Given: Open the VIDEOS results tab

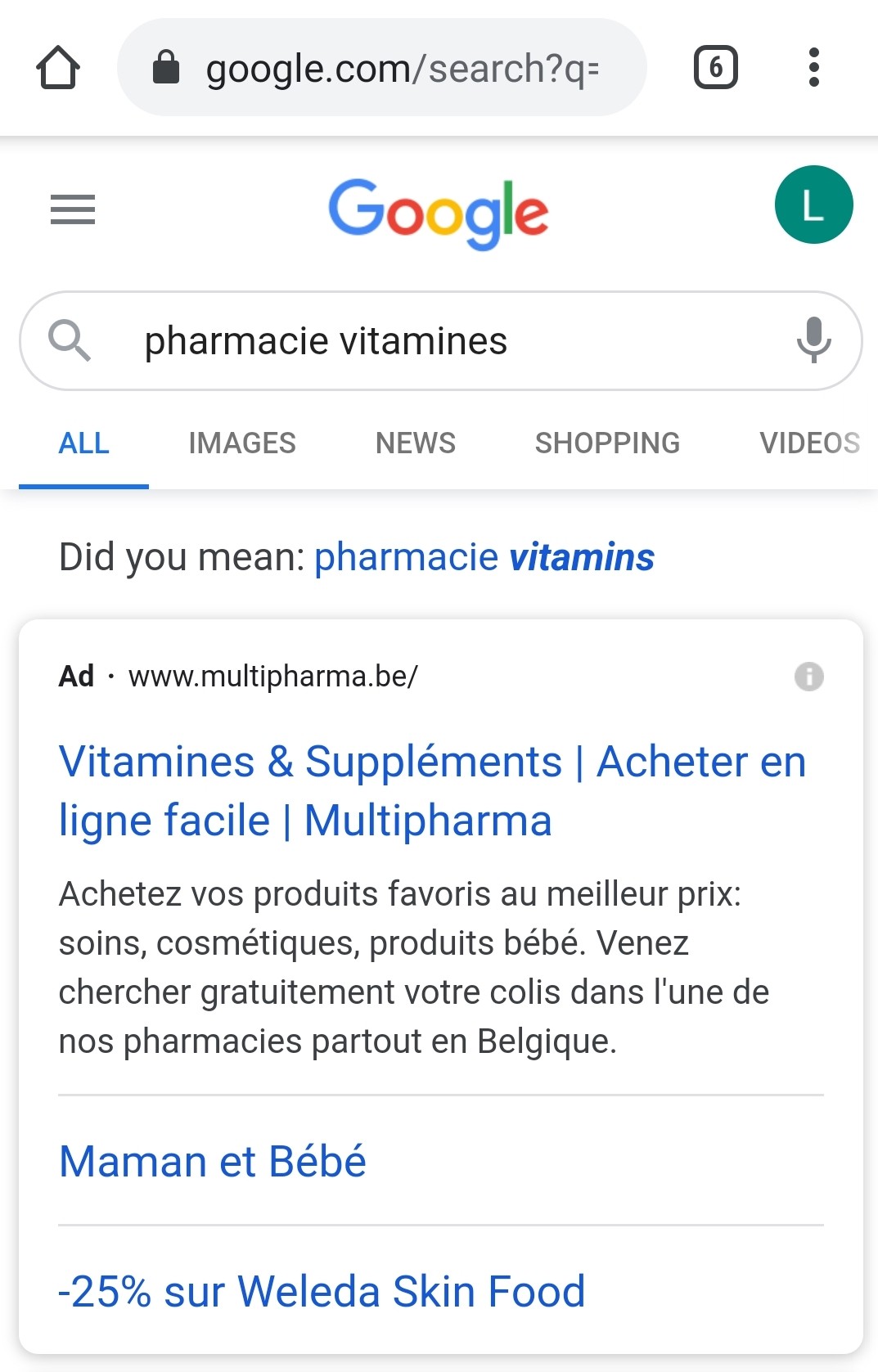Looking at the screenshot, I should (x=809, y=443).
